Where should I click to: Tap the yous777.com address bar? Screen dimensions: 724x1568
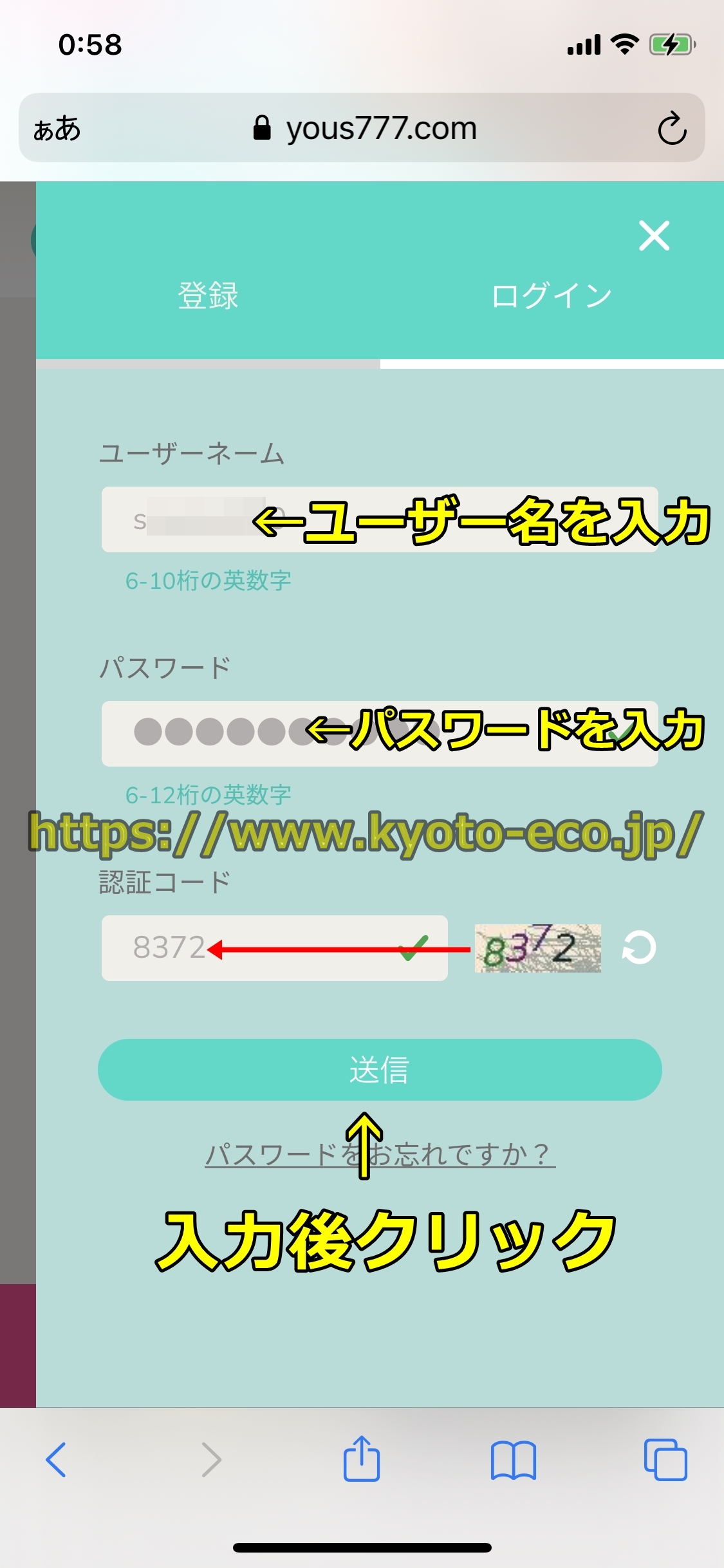365,128
